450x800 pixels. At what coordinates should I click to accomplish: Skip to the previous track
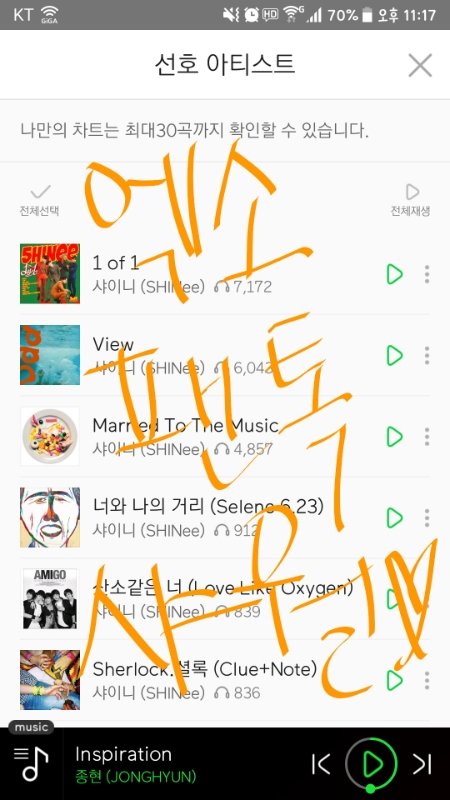point(320,764)
